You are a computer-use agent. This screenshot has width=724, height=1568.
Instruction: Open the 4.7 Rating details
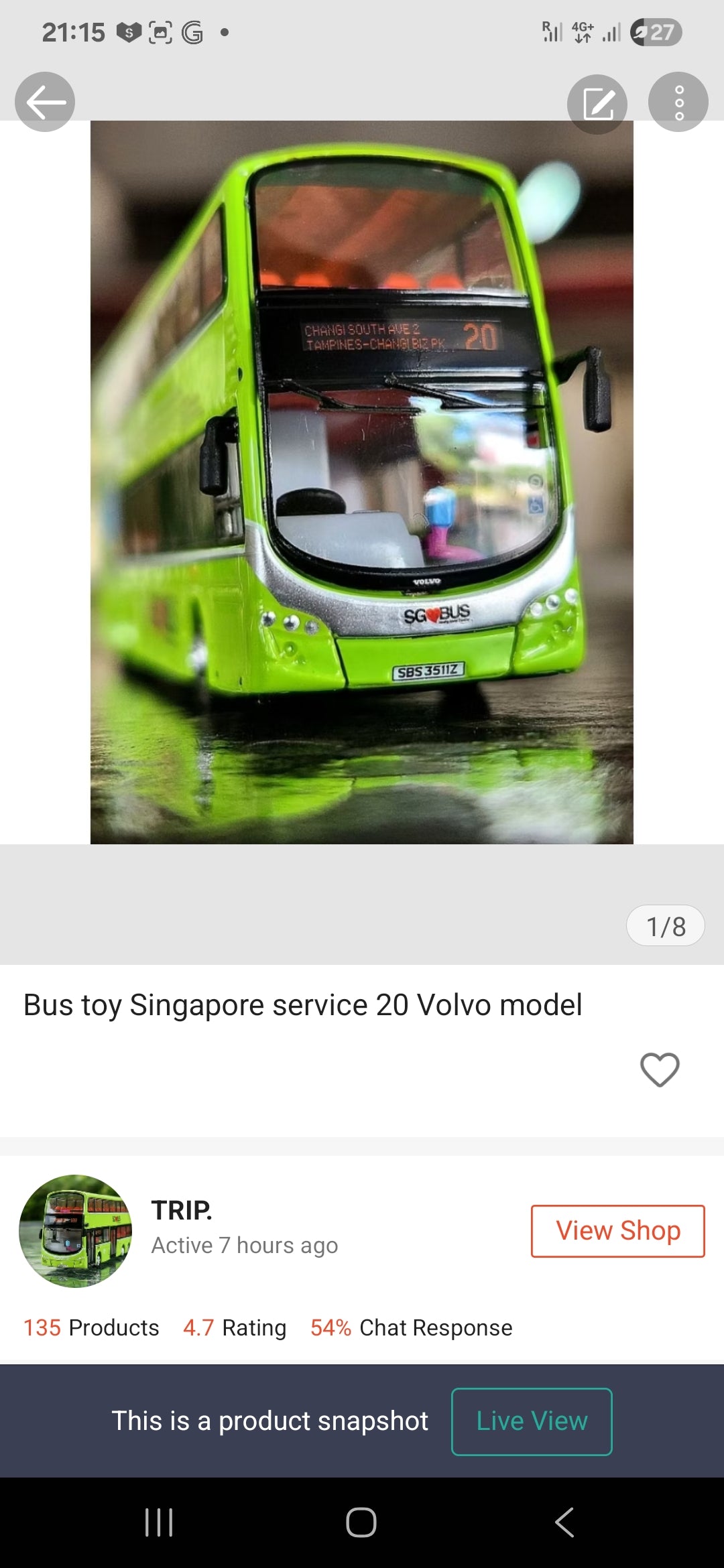pos(233,1327)
